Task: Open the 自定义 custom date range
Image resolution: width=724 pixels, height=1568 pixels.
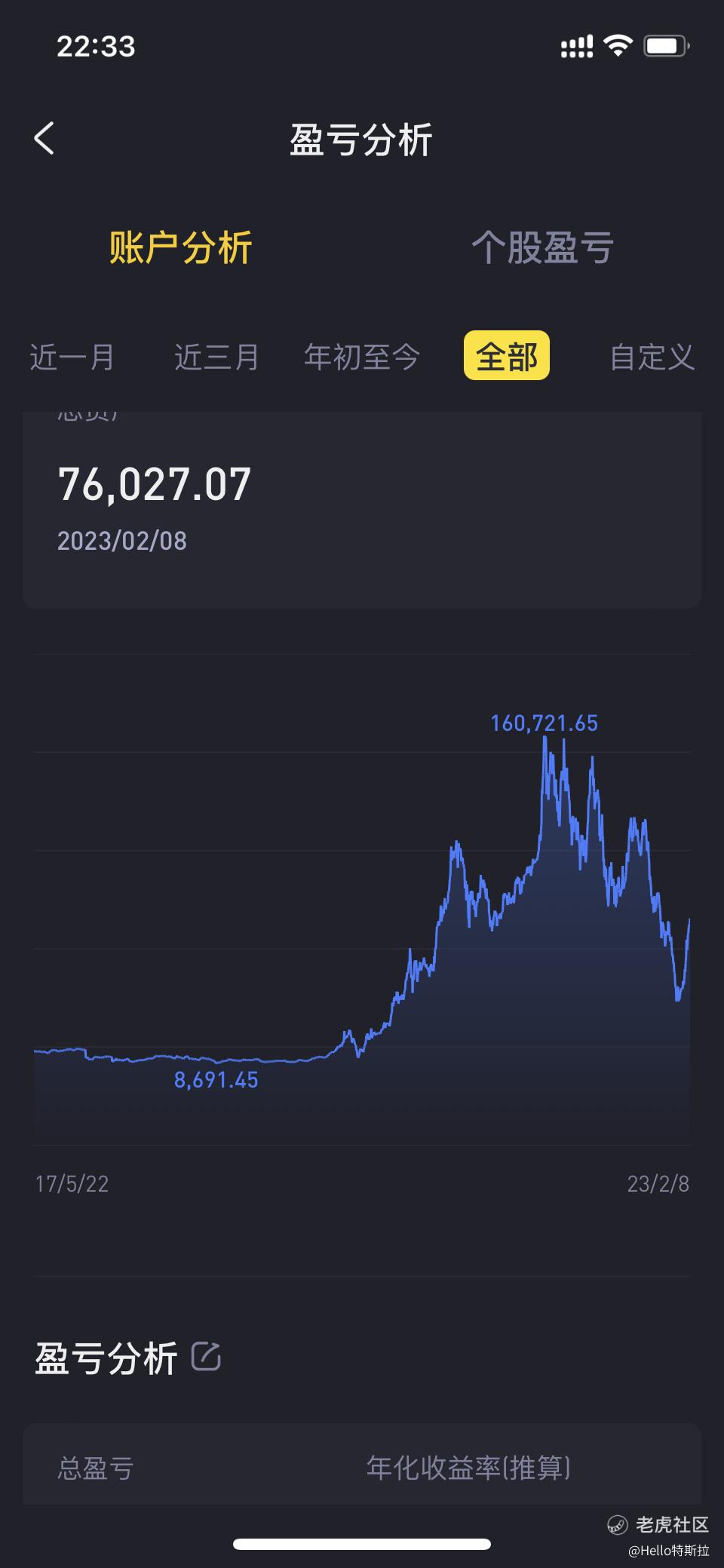Action: tap(652, 357)
